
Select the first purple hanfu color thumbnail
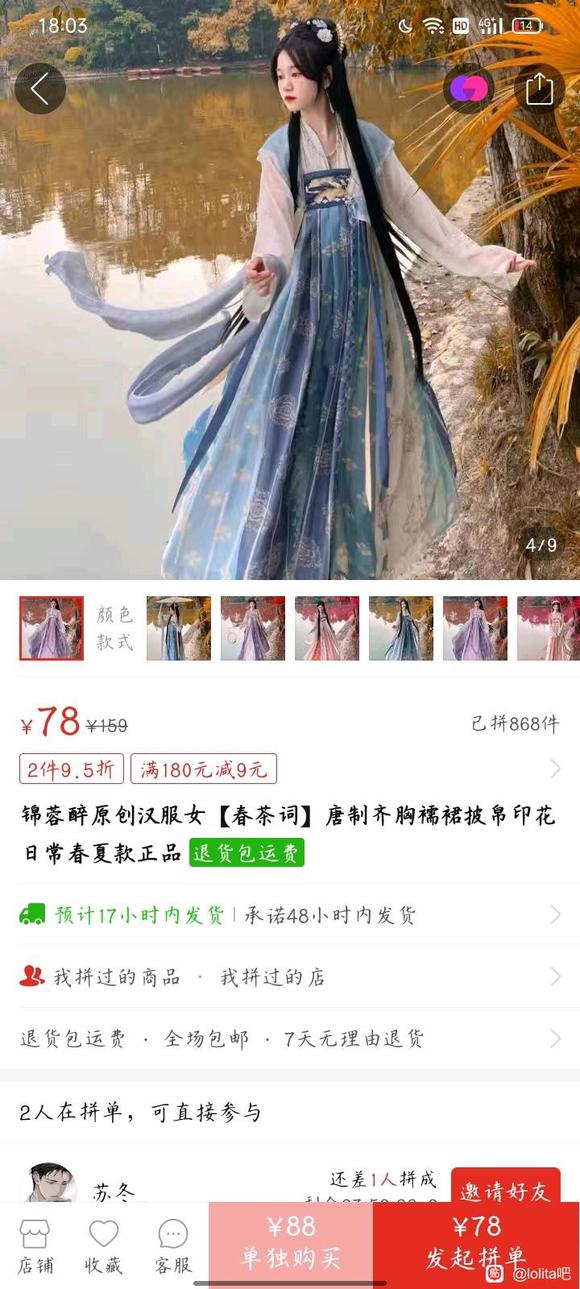tap(52, 628)
